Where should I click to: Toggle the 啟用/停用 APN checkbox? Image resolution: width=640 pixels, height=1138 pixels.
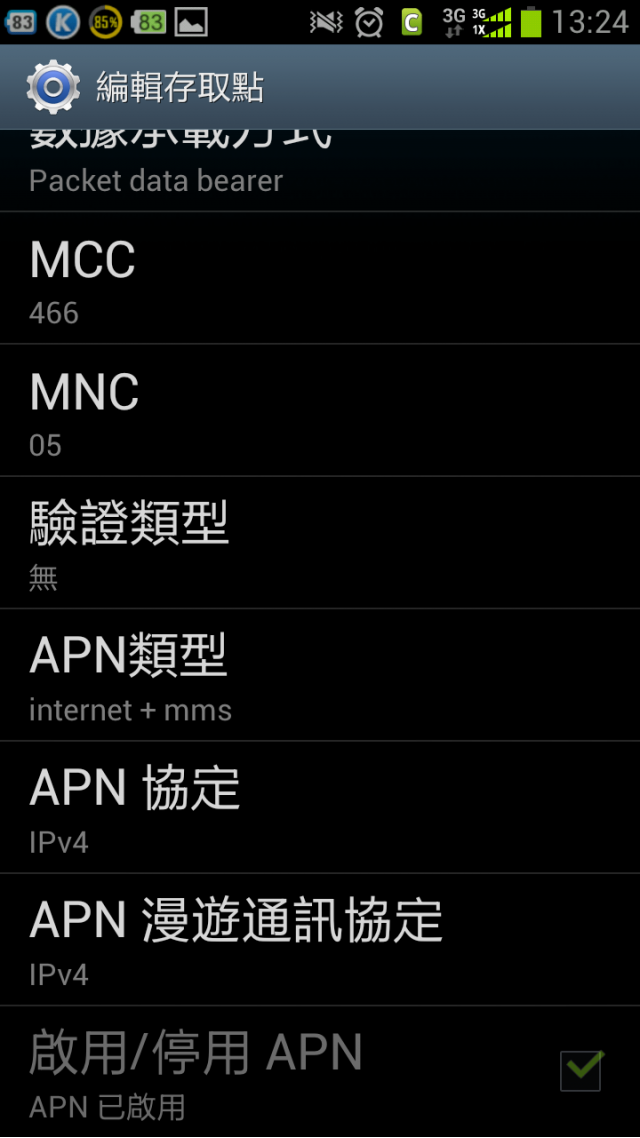click(x=581, y=1071)
